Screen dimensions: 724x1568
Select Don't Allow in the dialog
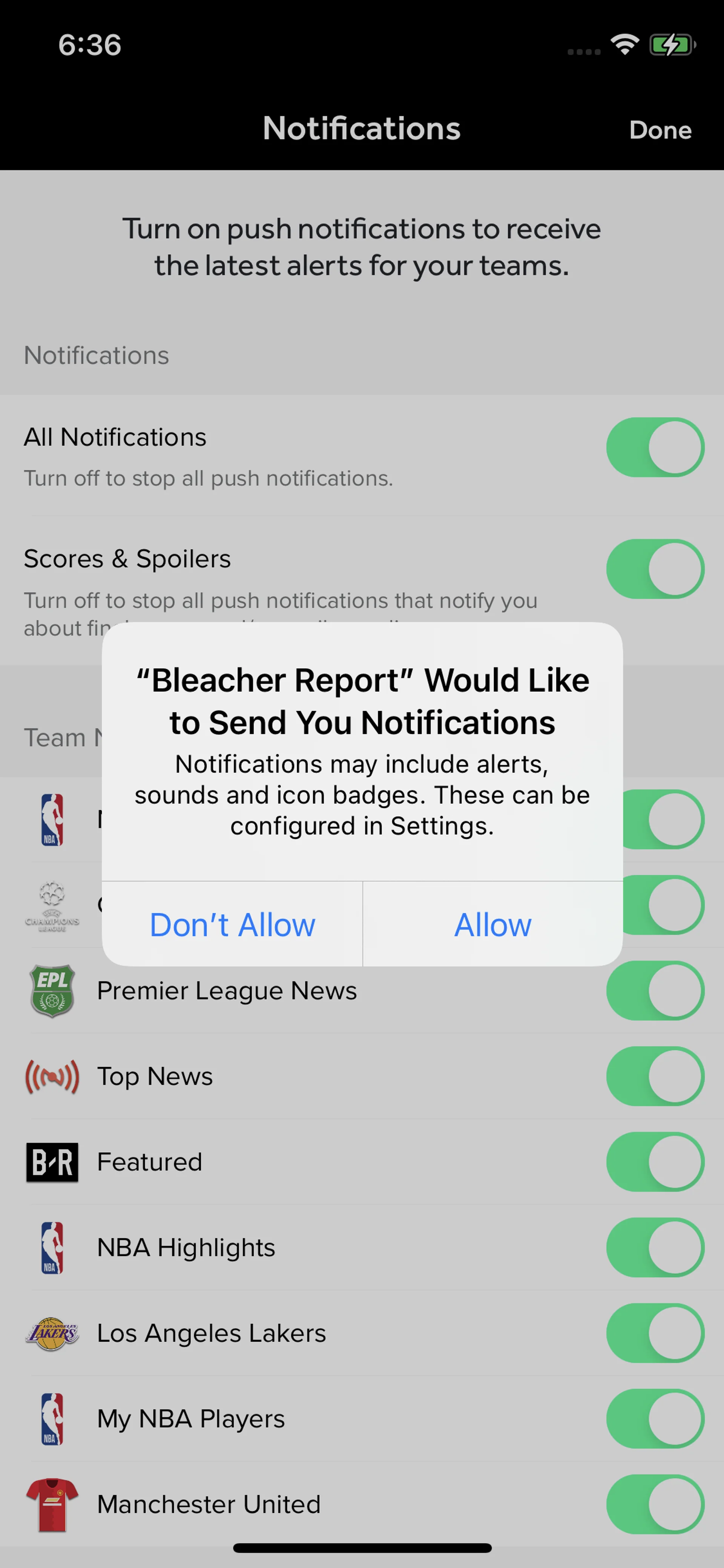232,925
